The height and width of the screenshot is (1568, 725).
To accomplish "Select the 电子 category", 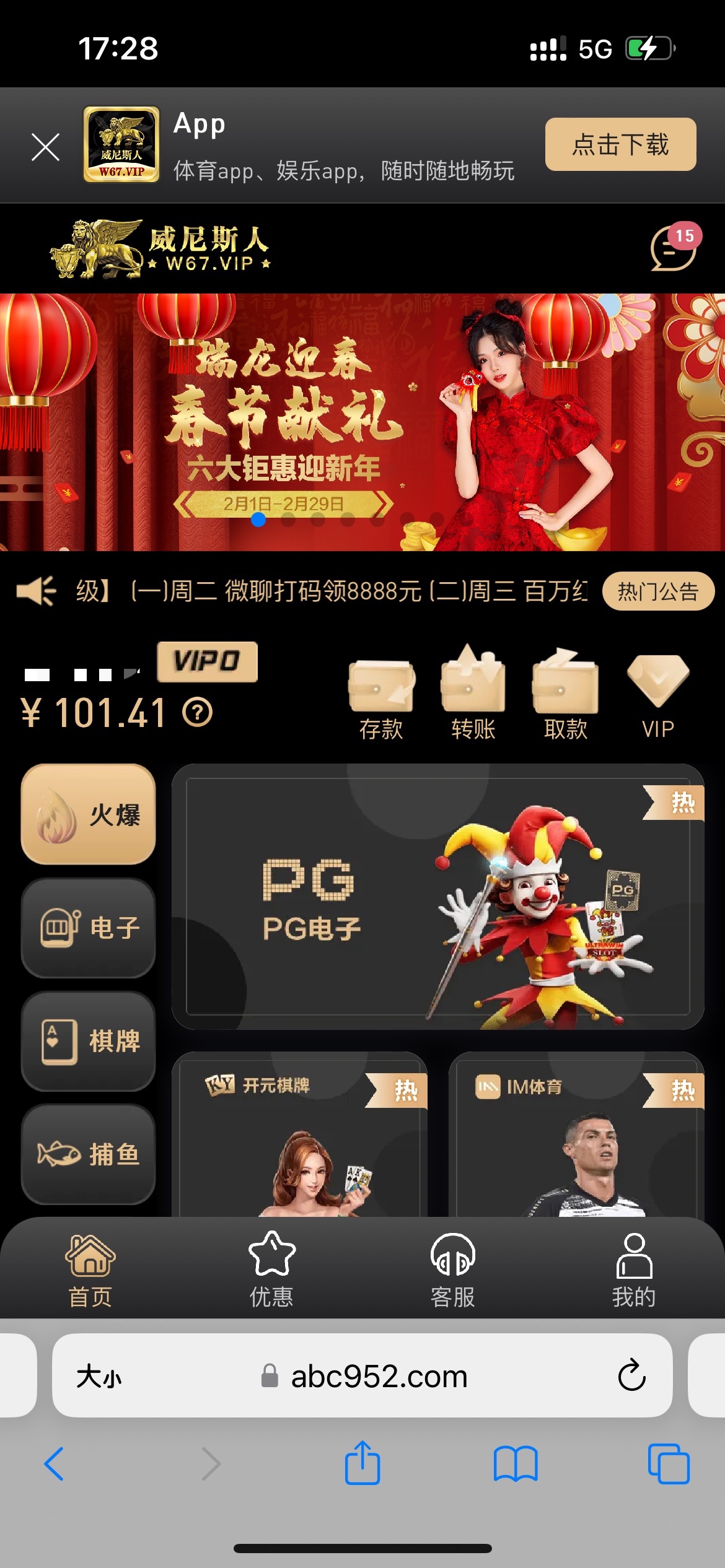I will [89, 928].
